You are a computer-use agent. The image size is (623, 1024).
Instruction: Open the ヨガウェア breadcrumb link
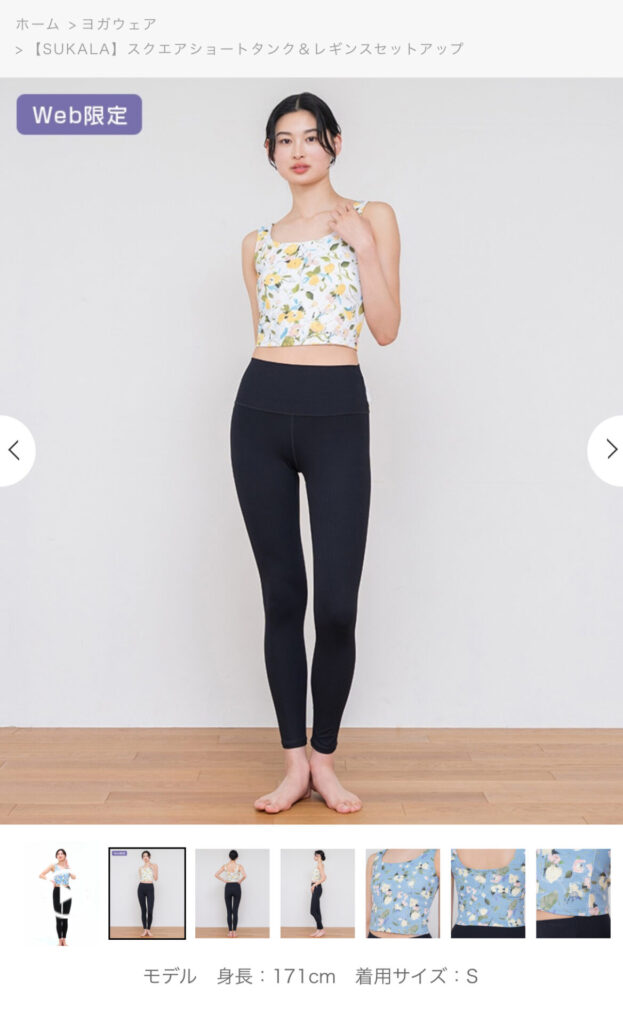[x=119, y=24]
